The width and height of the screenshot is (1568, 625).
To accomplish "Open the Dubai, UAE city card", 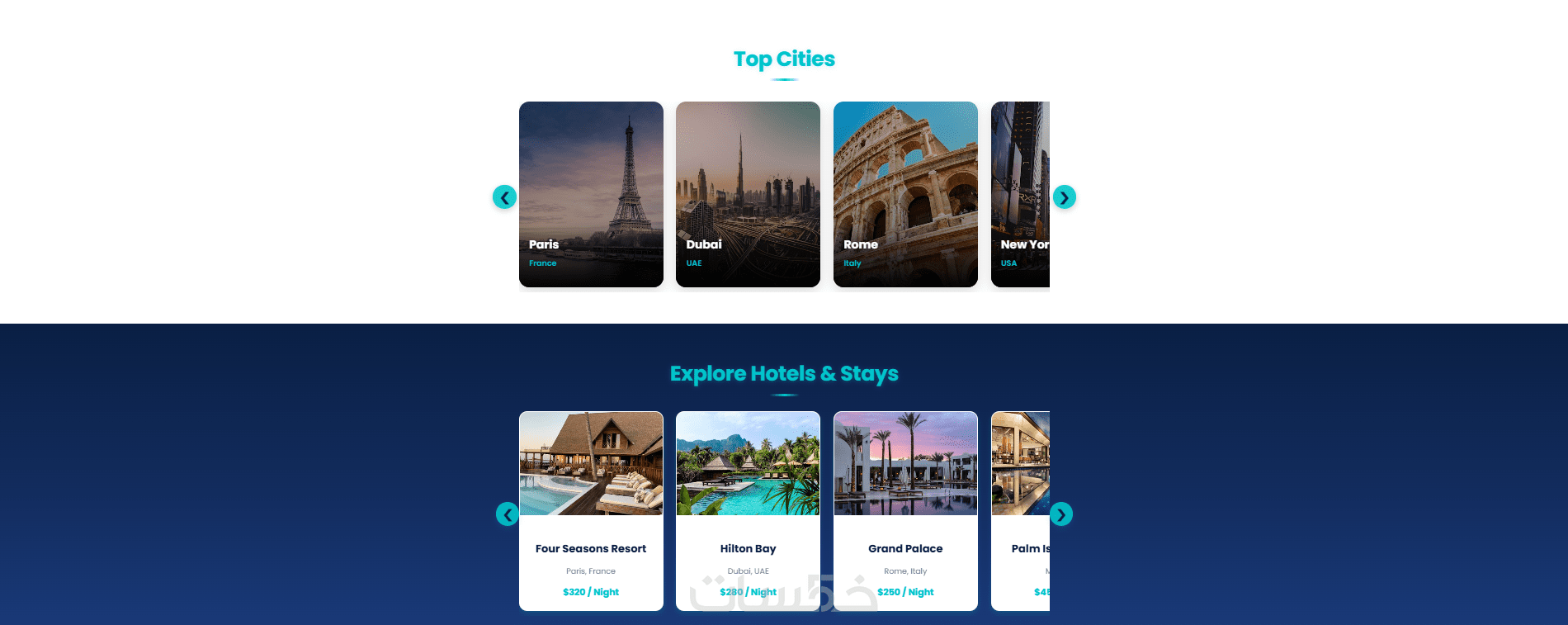I will pyautogui.click(x=748, y=194).
